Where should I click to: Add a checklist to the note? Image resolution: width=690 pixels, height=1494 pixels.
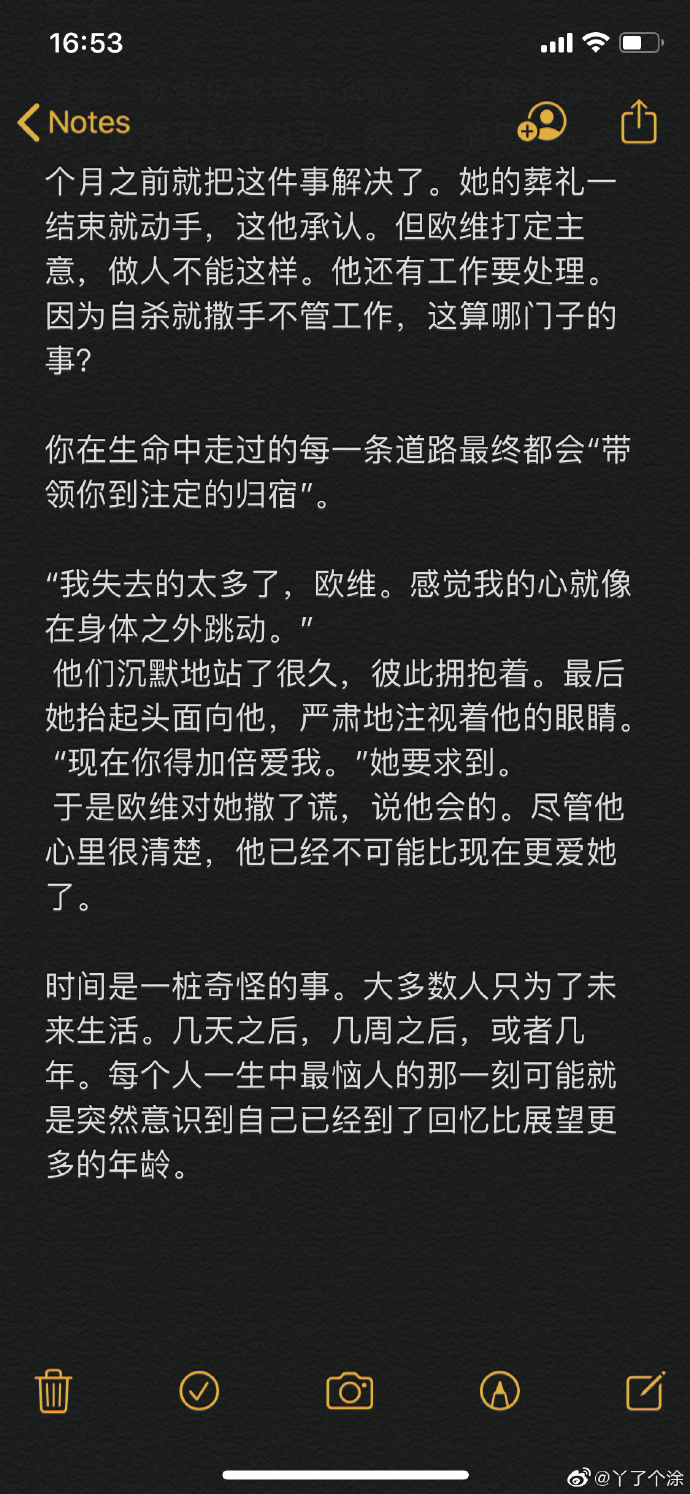pyautogui.click(x=199, y=1389)
